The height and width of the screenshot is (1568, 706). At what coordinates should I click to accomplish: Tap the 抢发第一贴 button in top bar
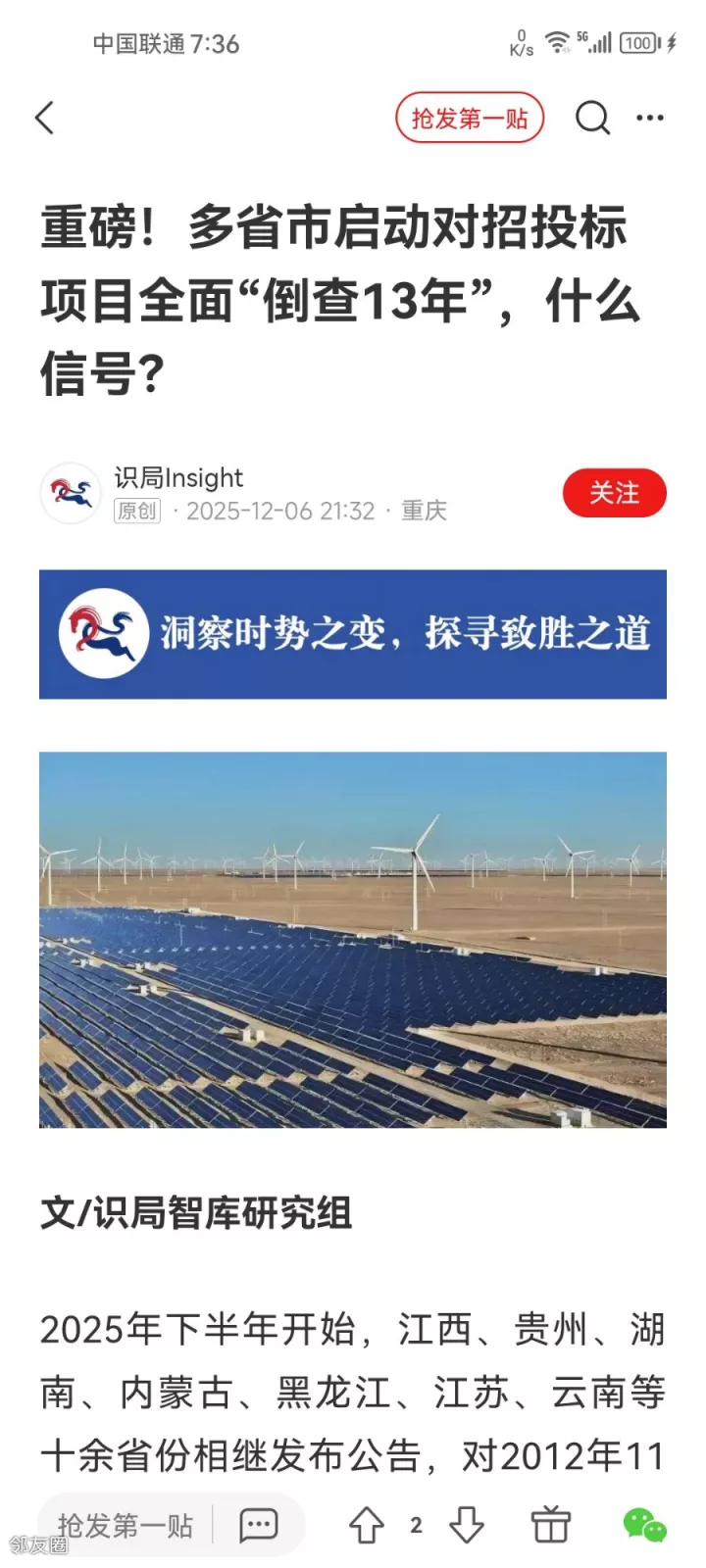(x=470, y=119)
